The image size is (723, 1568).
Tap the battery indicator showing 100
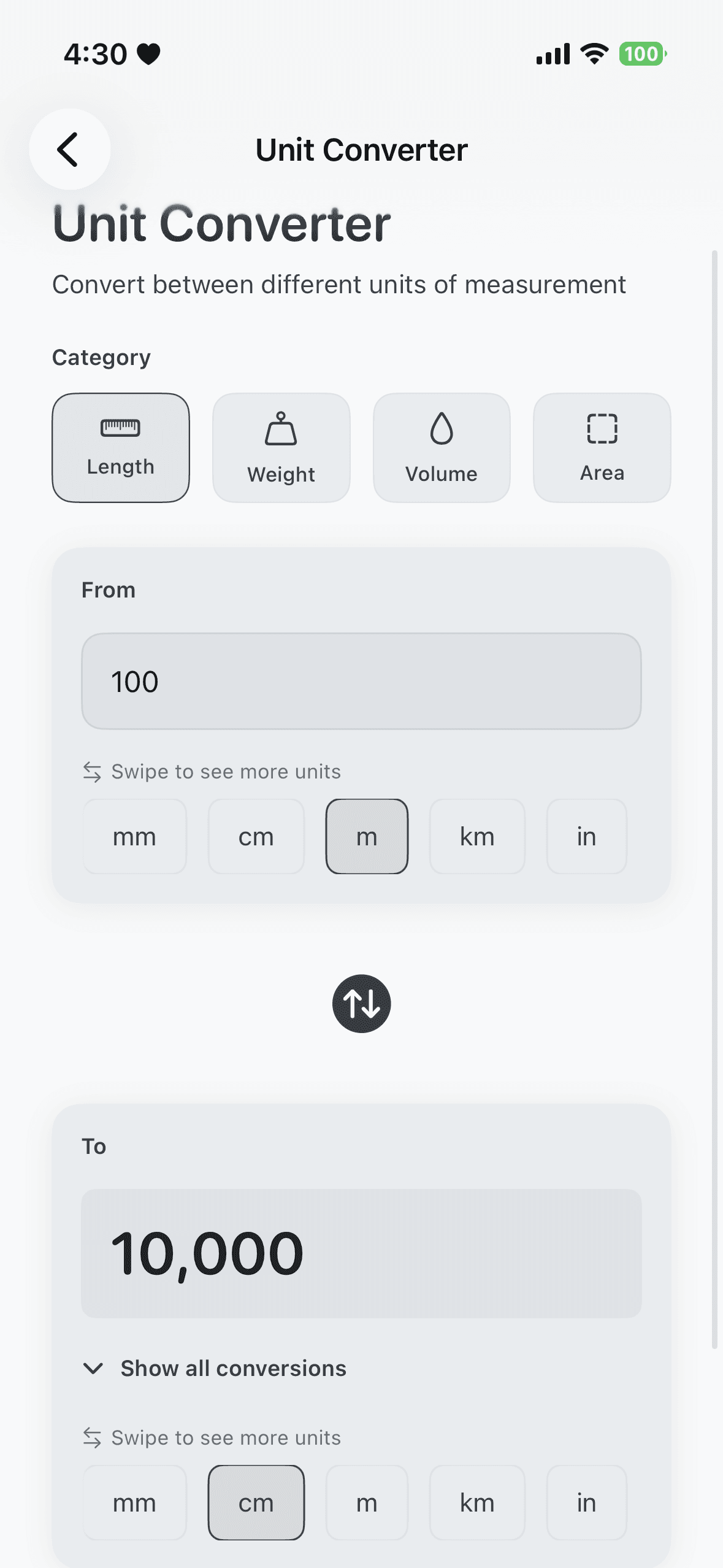coord(641,54)
